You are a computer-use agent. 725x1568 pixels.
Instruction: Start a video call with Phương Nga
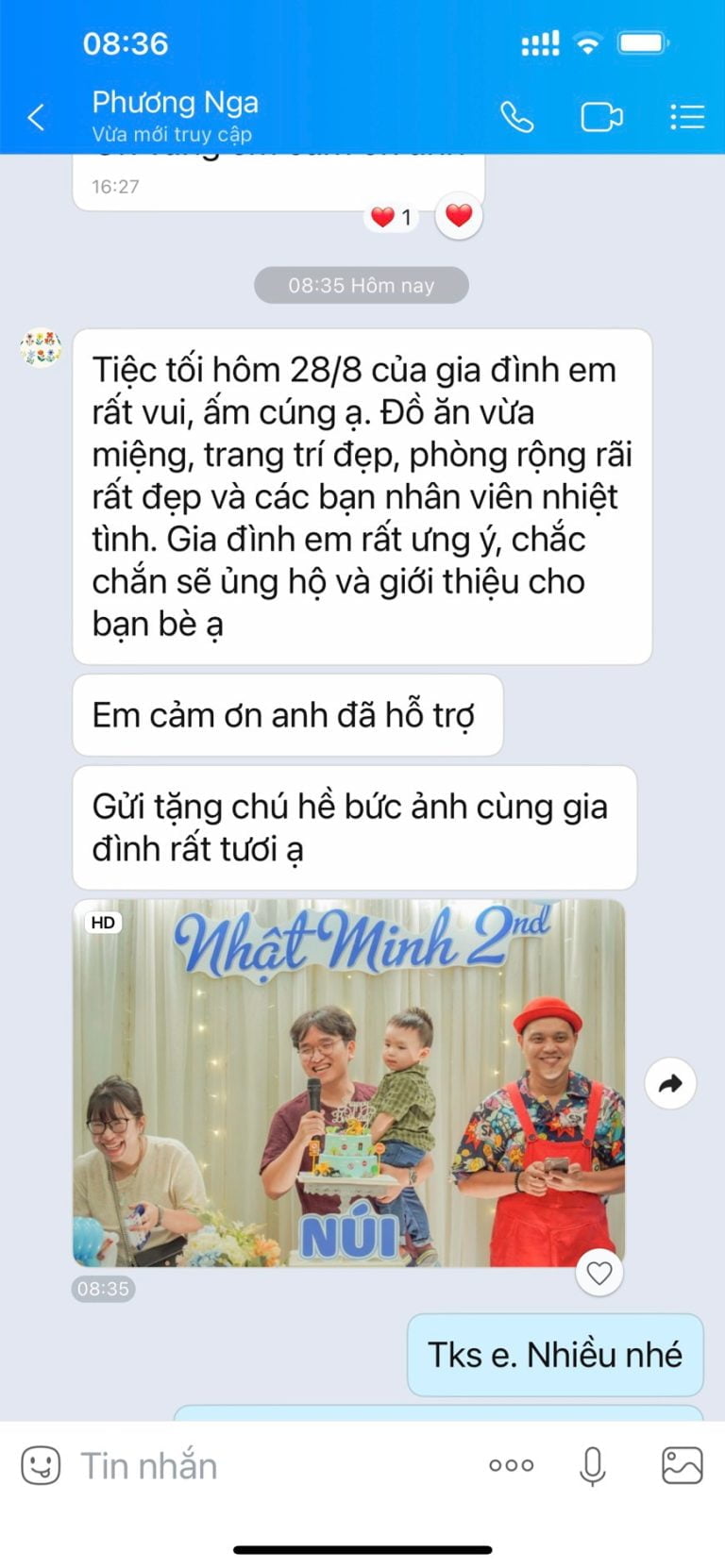pos(601,117)
